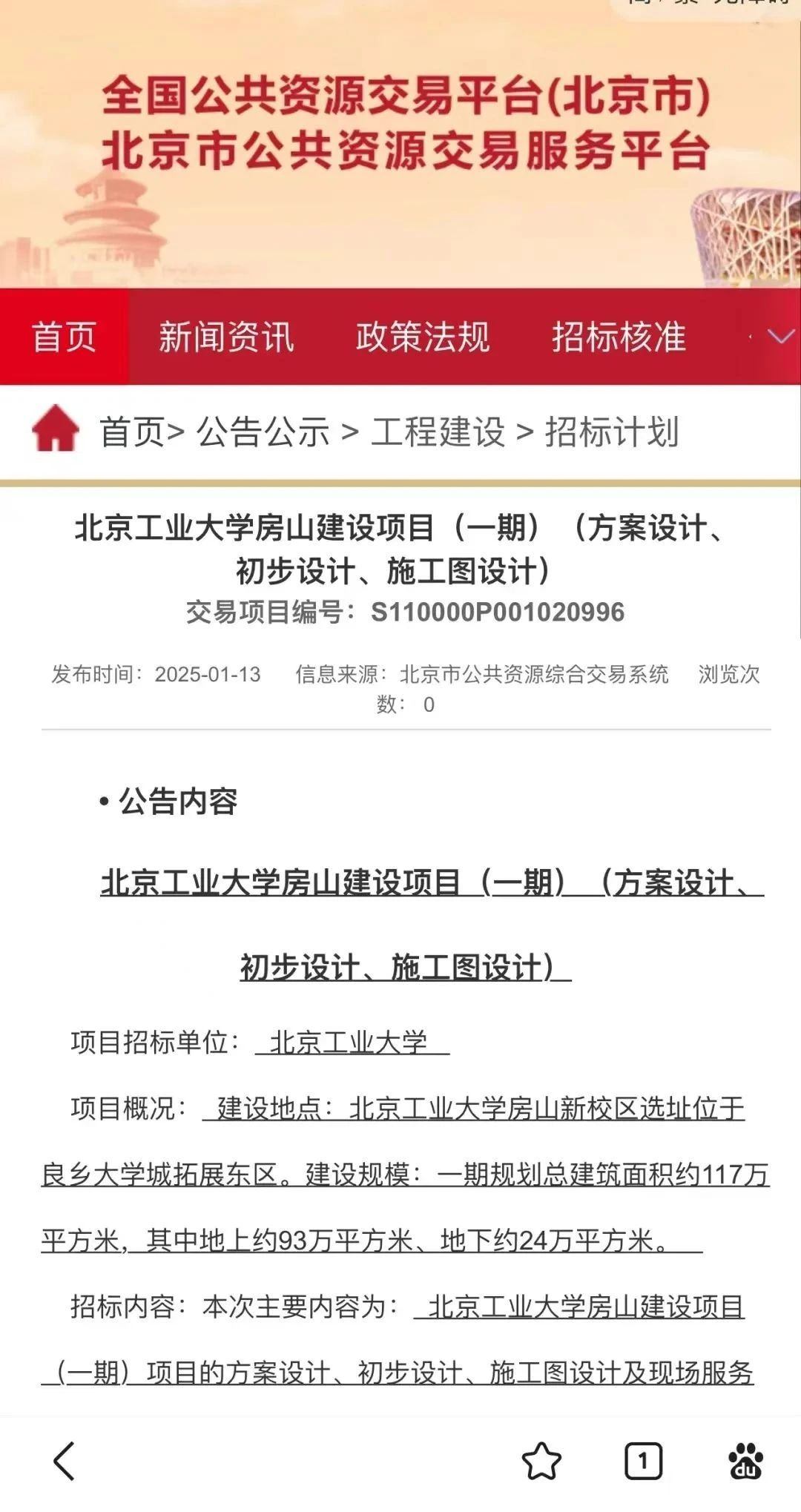This screenshot has height=1512, width=801.
Task: Tap the red home icon in breadcrumb
Action: coord(56,429)
